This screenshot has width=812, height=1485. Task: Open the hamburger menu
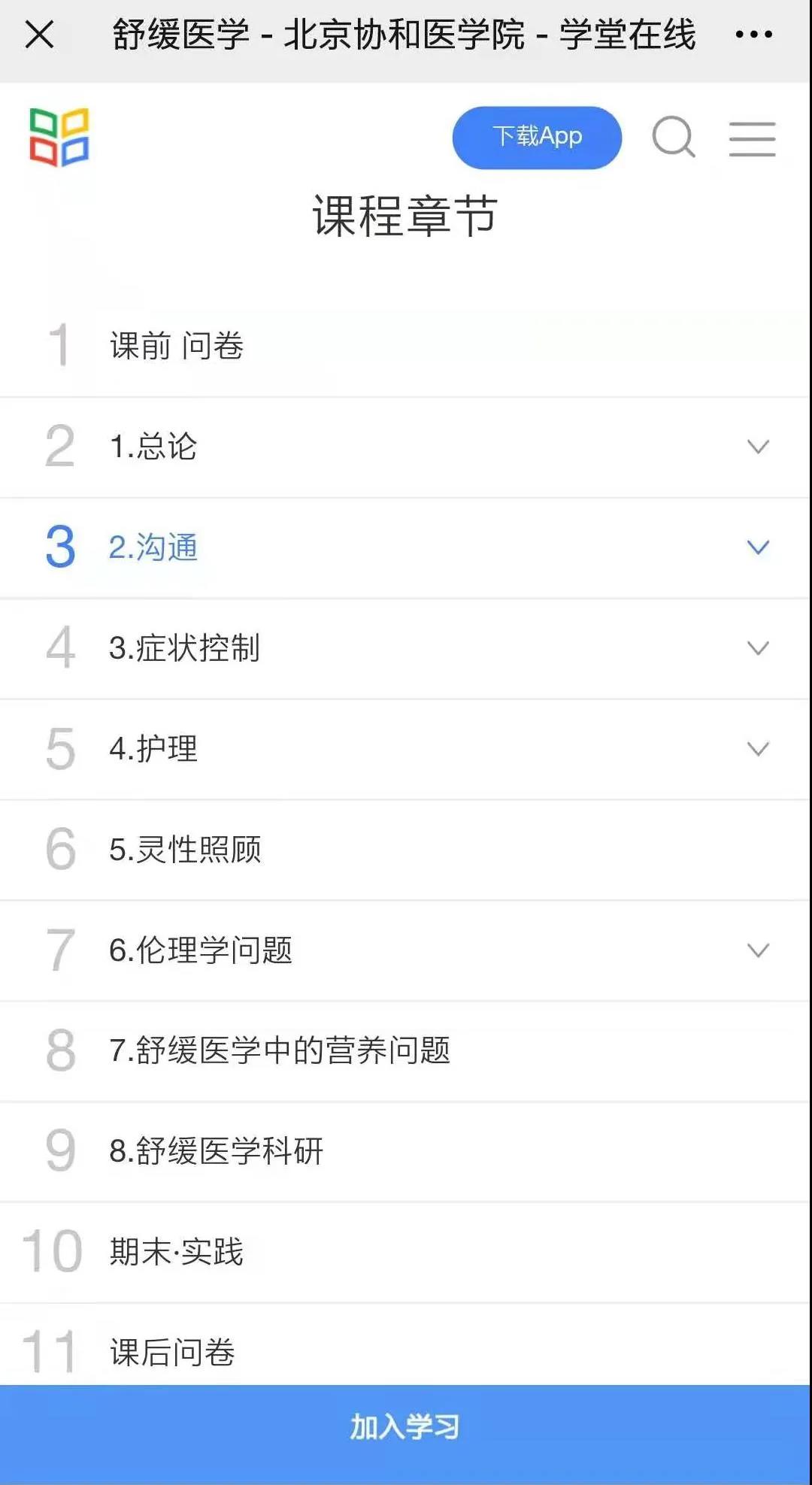(x=753, y=139)
